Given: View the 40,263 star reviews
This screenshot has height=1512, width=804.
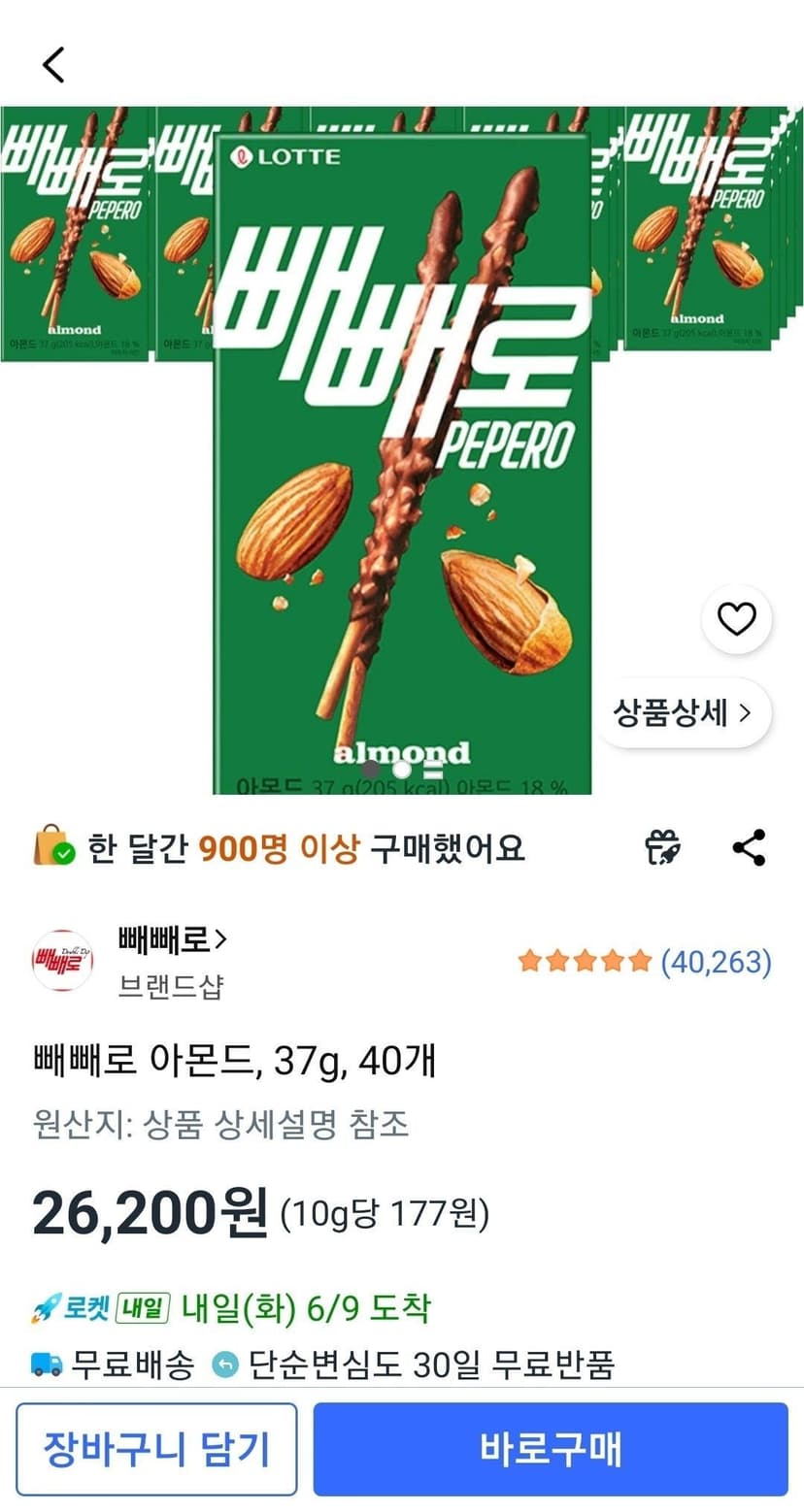Looking at the screenshot, I should point(645,962).
